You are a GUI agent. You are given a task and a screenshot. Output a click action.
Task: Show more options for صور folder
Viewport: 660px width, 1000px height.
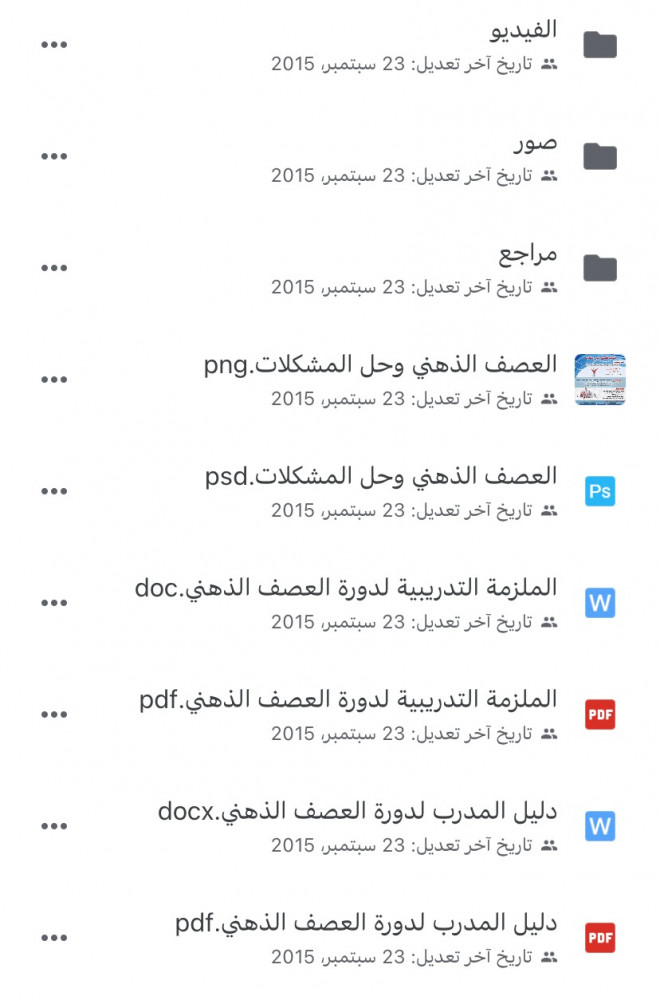54,157
